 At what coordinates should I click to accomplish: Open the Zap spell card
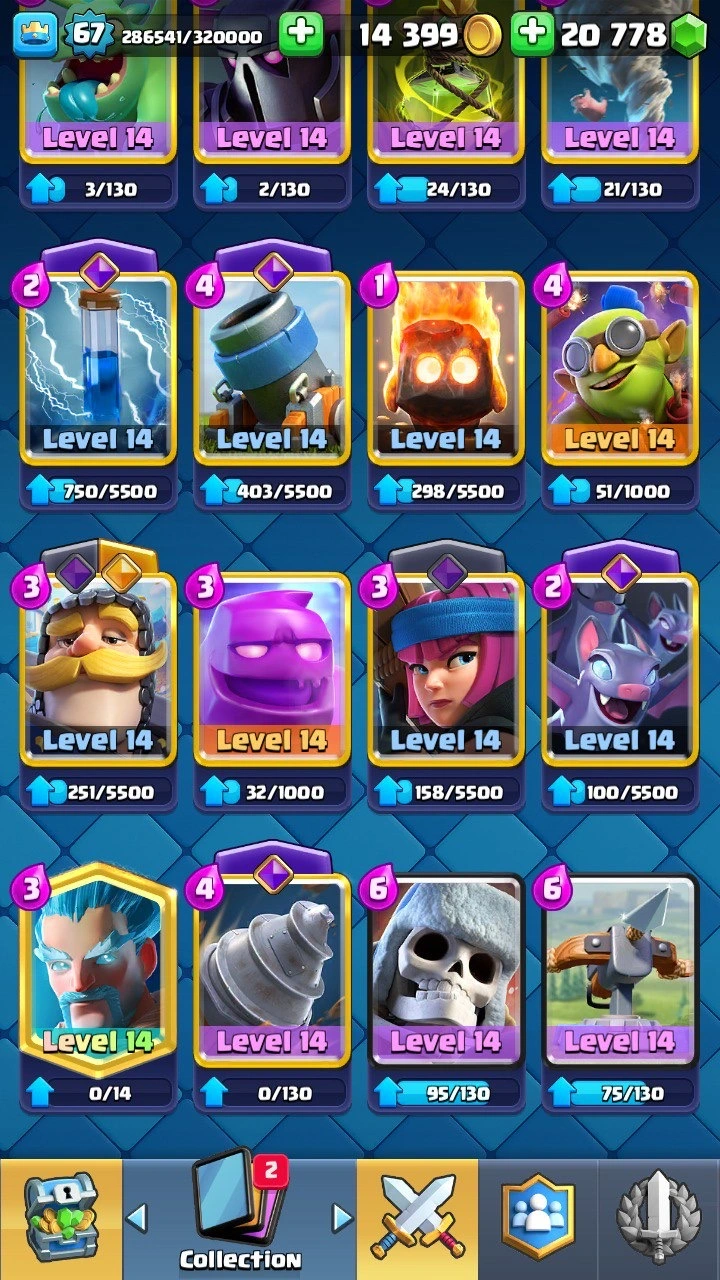[98, 370]
